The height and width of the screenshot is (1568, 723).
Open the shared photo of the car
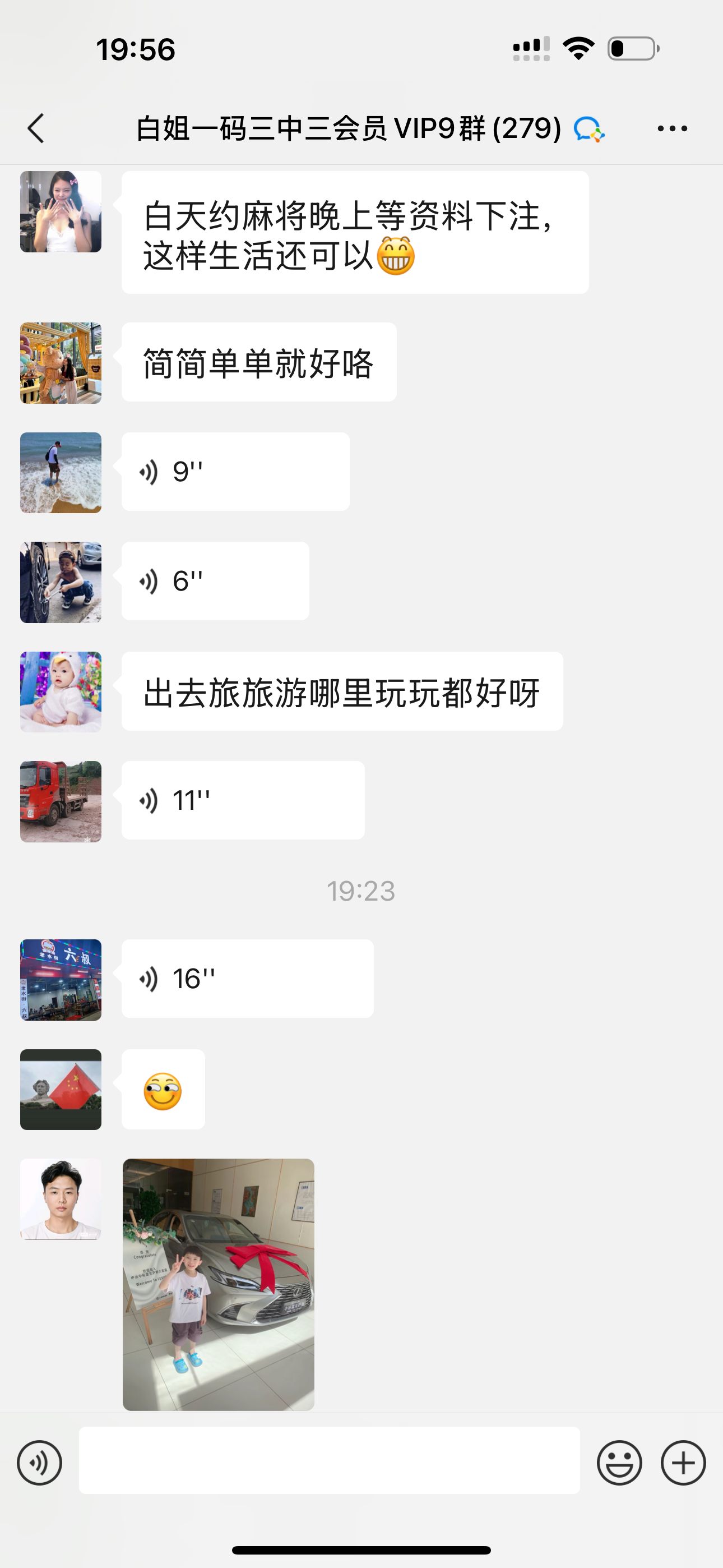[219, 1284]
